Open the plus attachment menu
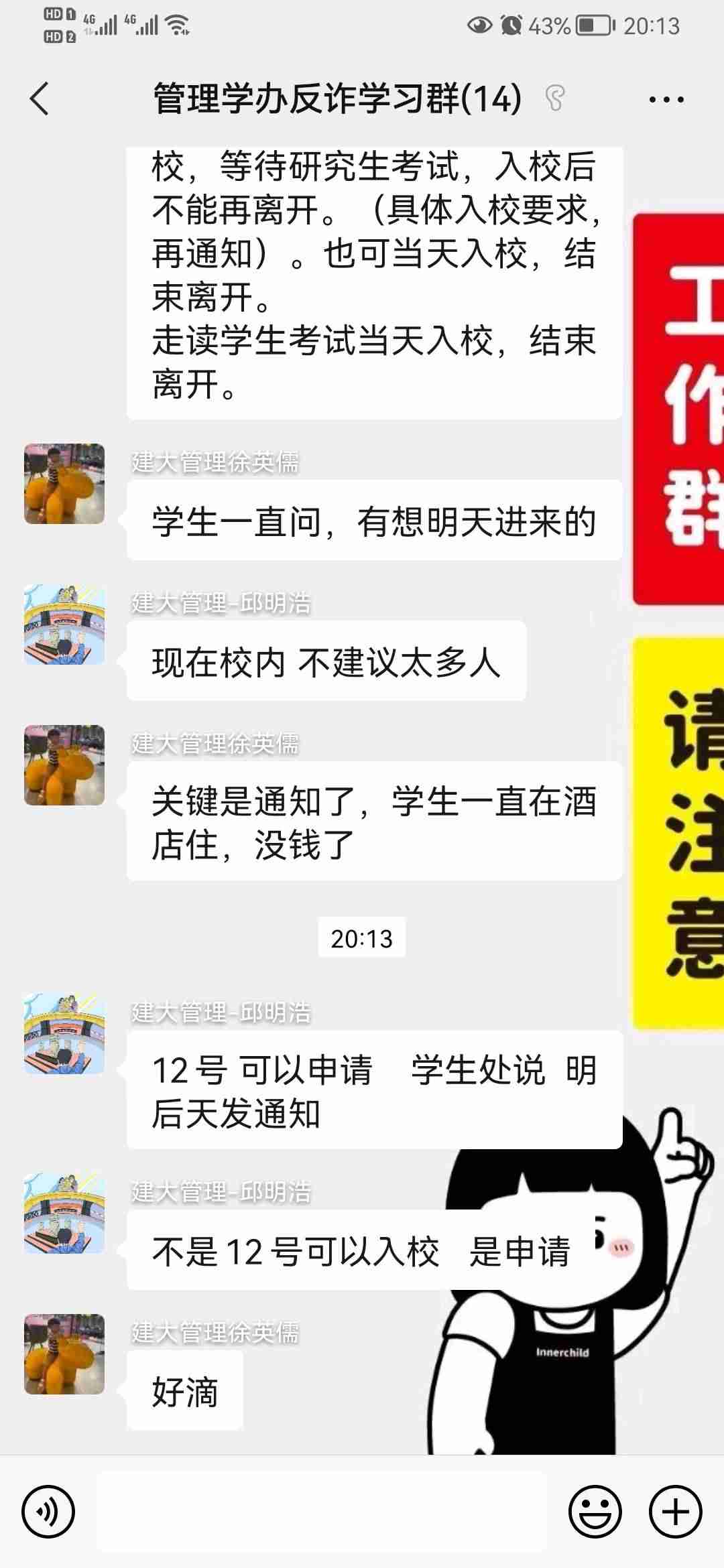 675,1512
